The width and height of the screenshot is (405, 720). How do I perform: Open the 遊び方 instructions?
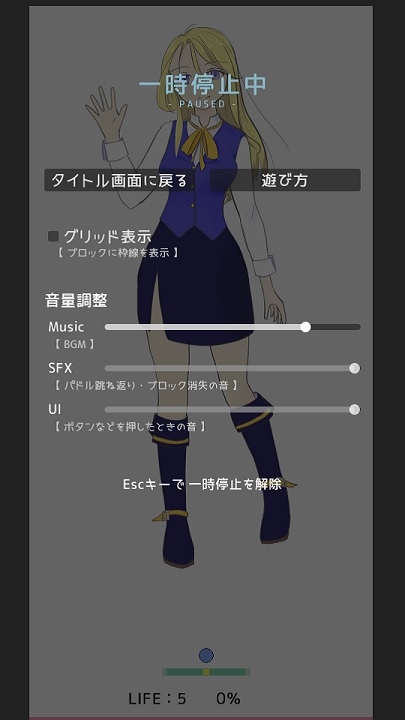tap(285, 180)
